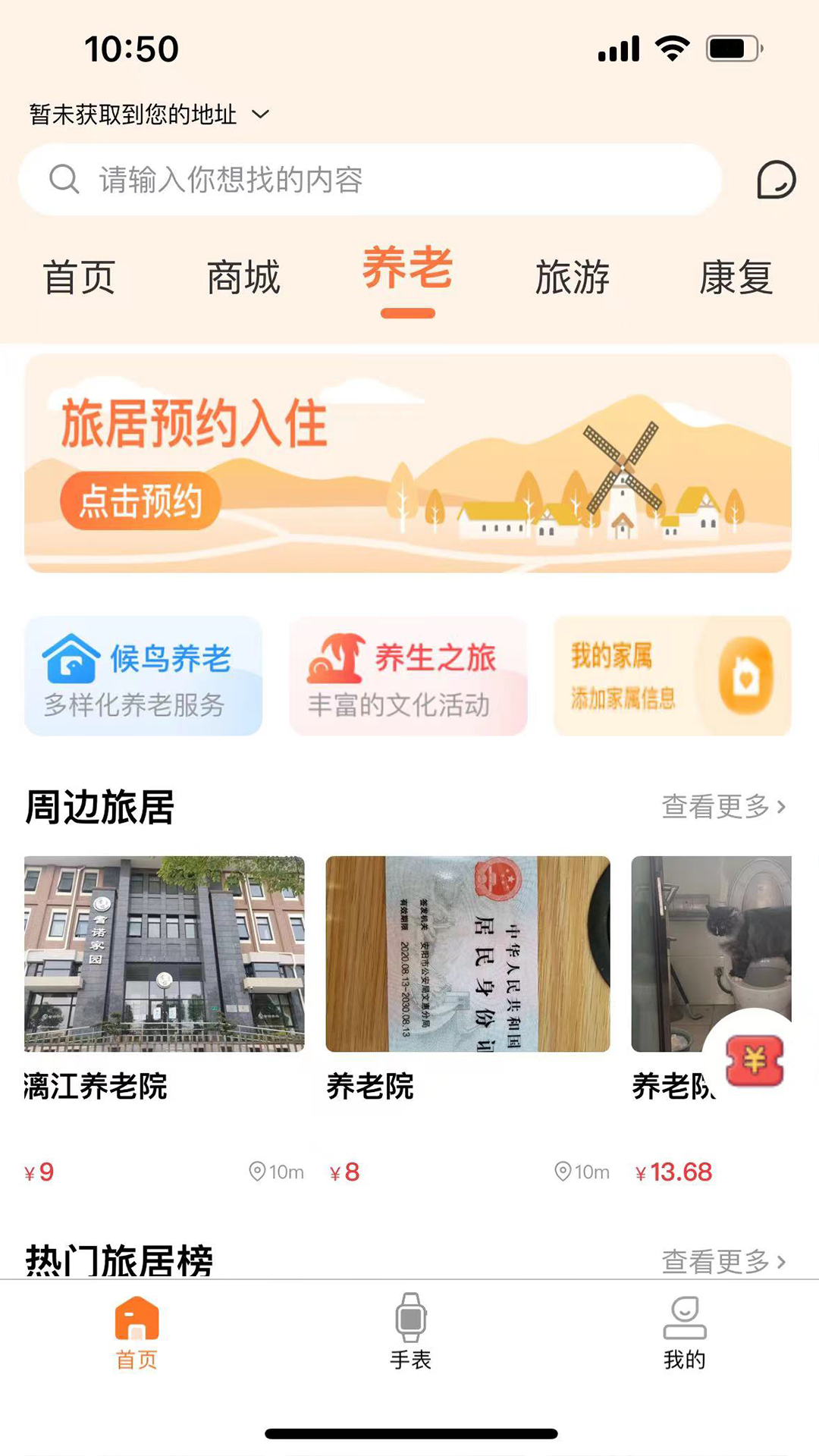
Task: Open the chat bubble icon beside search bar
Action: click(x=774, y=180)
